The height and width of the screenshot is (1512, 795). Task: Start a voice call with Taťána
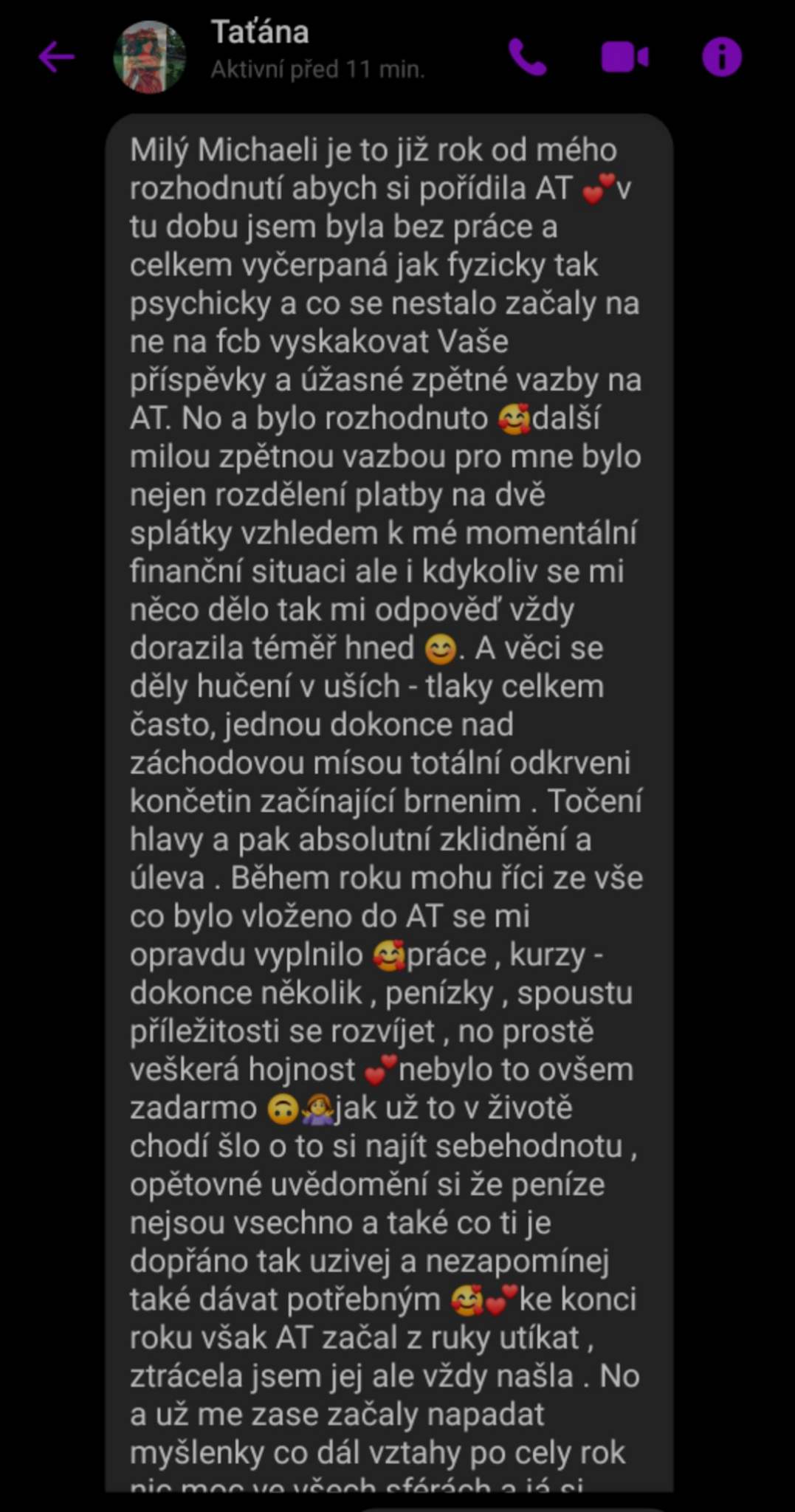point(527,57)
